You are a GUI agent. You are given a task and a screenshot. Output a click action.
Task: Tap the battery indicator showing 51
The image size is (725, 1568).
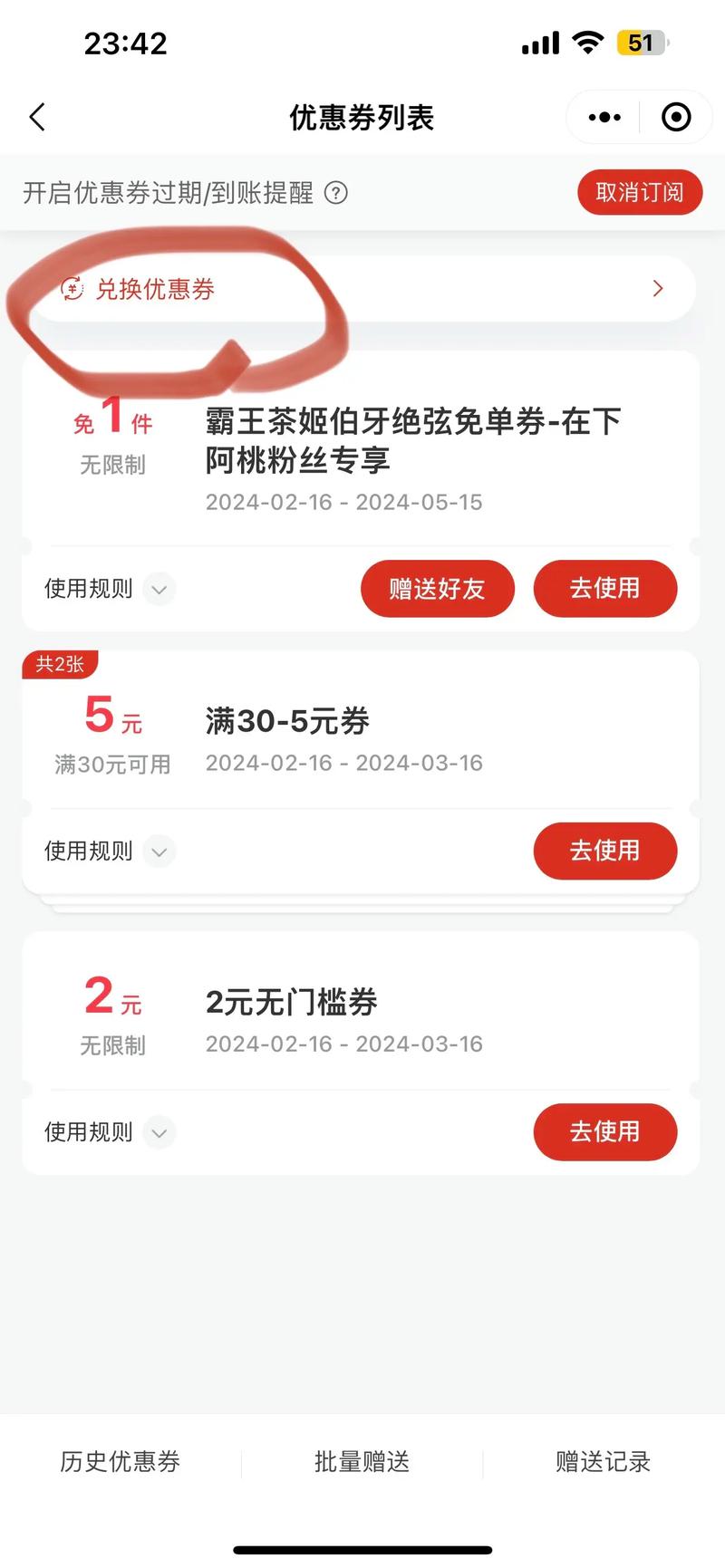point(640,42)
